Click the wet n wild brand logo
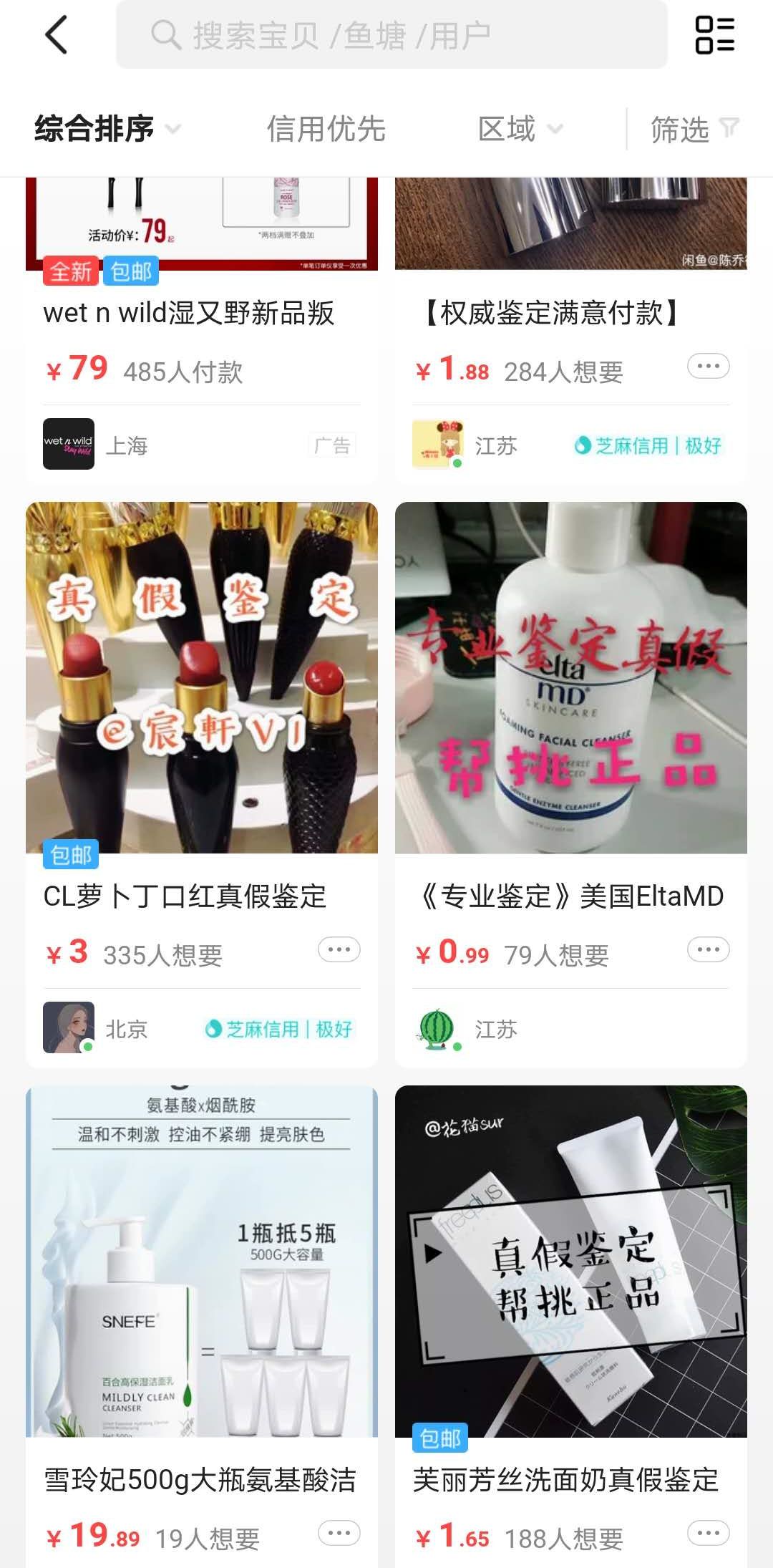Image resolution: width=773 pixels, height=1568 pixels. [x=67, y=445]
